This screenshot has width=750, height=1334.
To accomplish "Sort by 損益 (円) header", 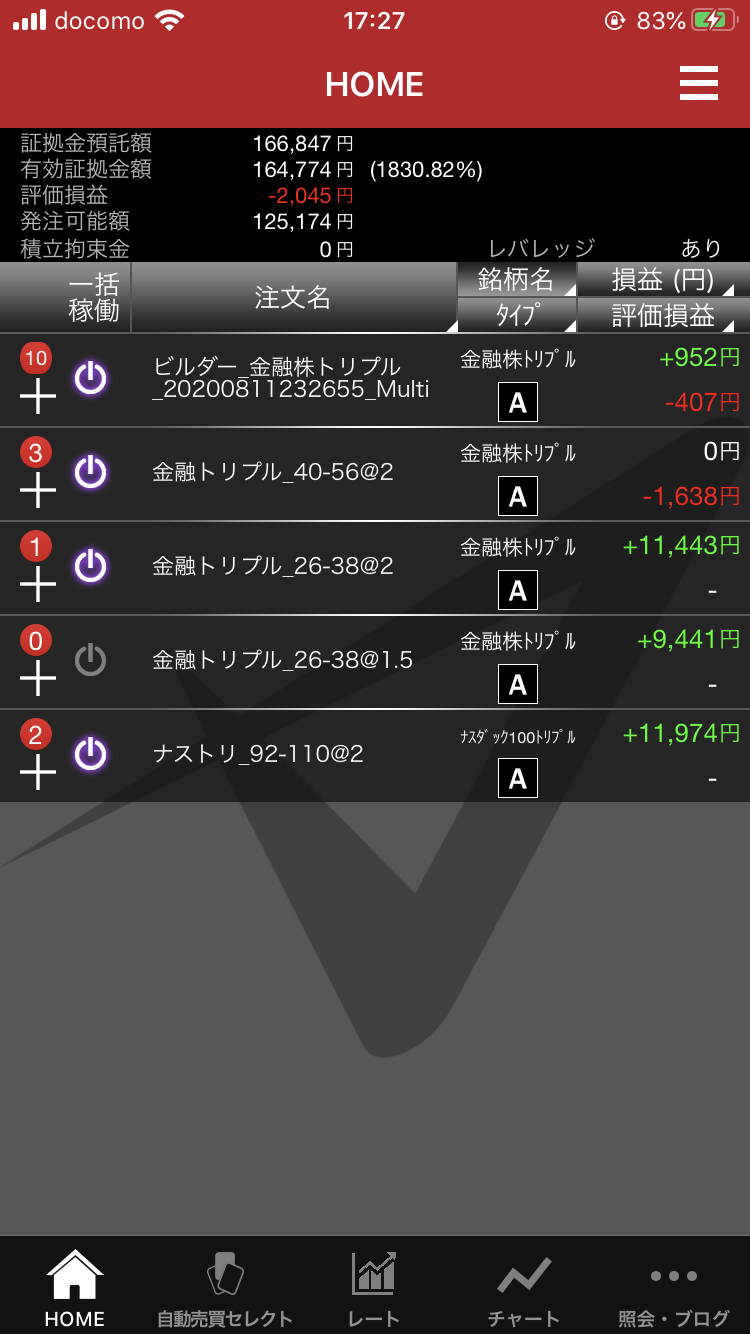I will tap(664, 279).
